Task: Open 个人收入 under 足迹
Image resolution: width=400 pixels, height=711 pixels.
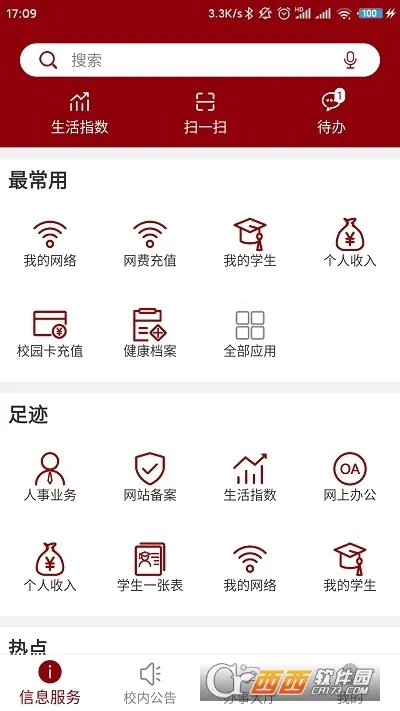Action: [x=50, y=568]
